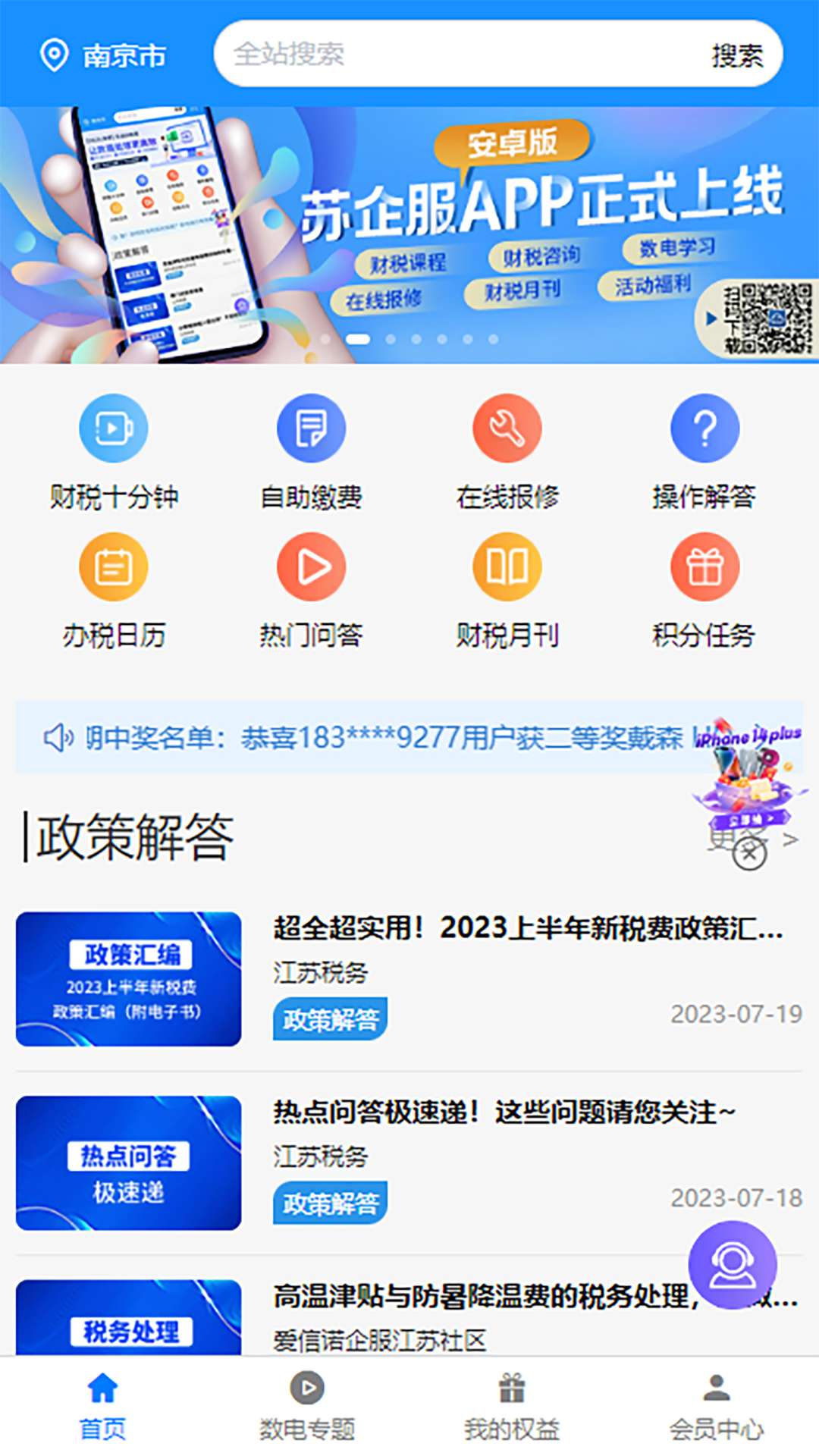Image resolution: width=819 pixels, height=1456 pixels.
Task: Select the 自助缴费 payment icon
Action: (310, 427)
